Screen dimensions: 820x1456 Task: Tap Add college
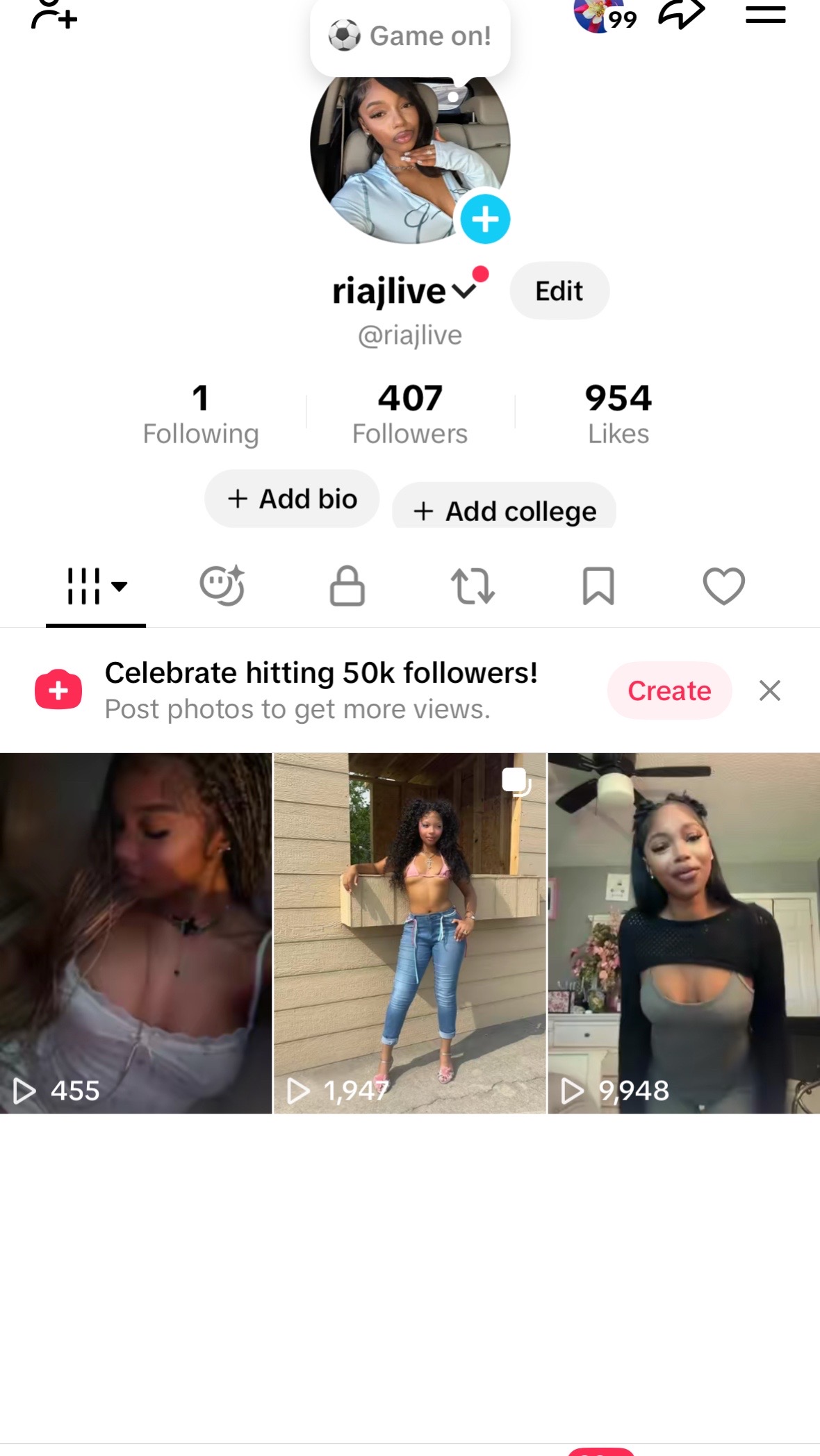tap(504, 506)
